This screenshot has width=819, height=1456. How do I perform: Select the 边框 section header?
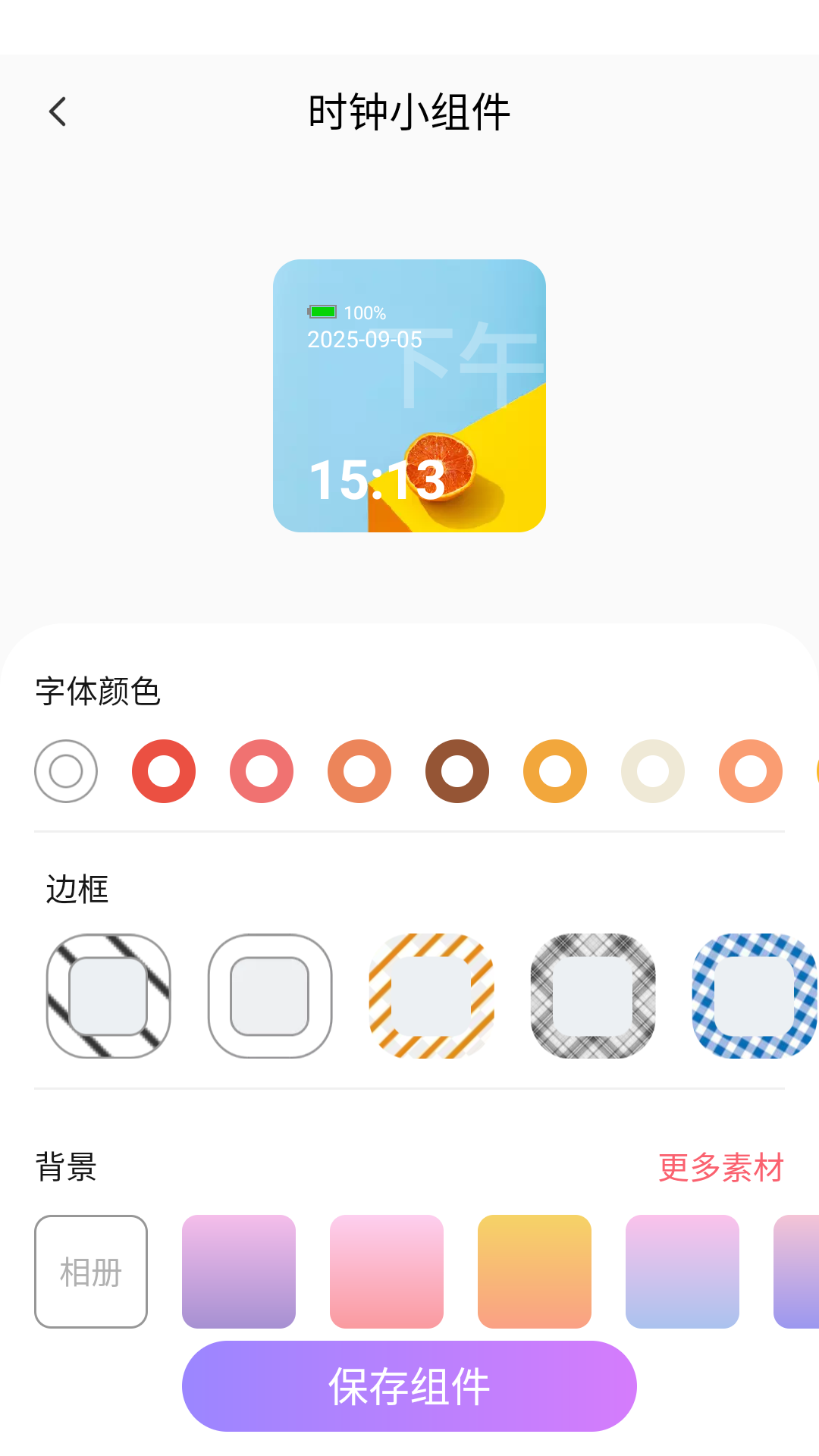(77, 891)
